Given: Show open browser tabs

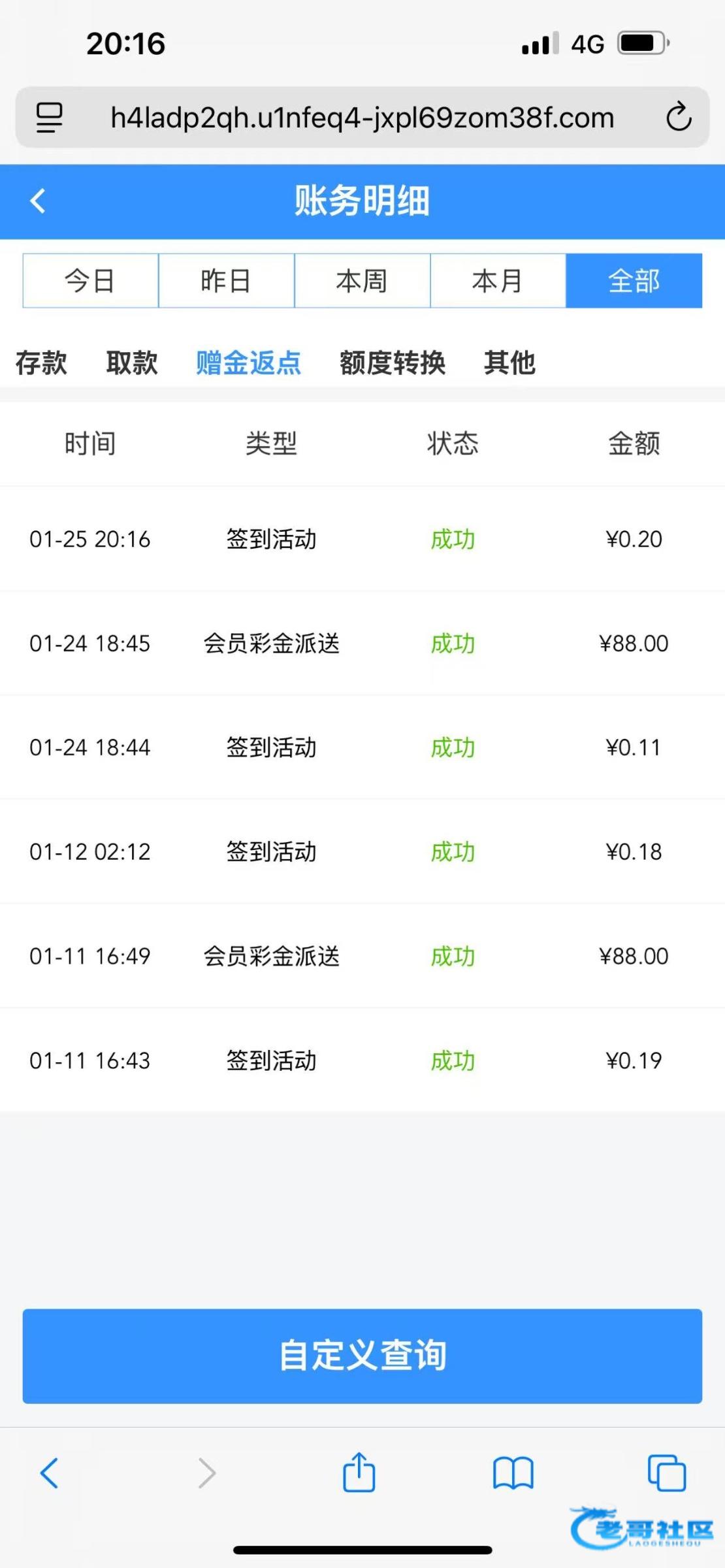Looking at the screenshot, I should tap(666, 1473).
